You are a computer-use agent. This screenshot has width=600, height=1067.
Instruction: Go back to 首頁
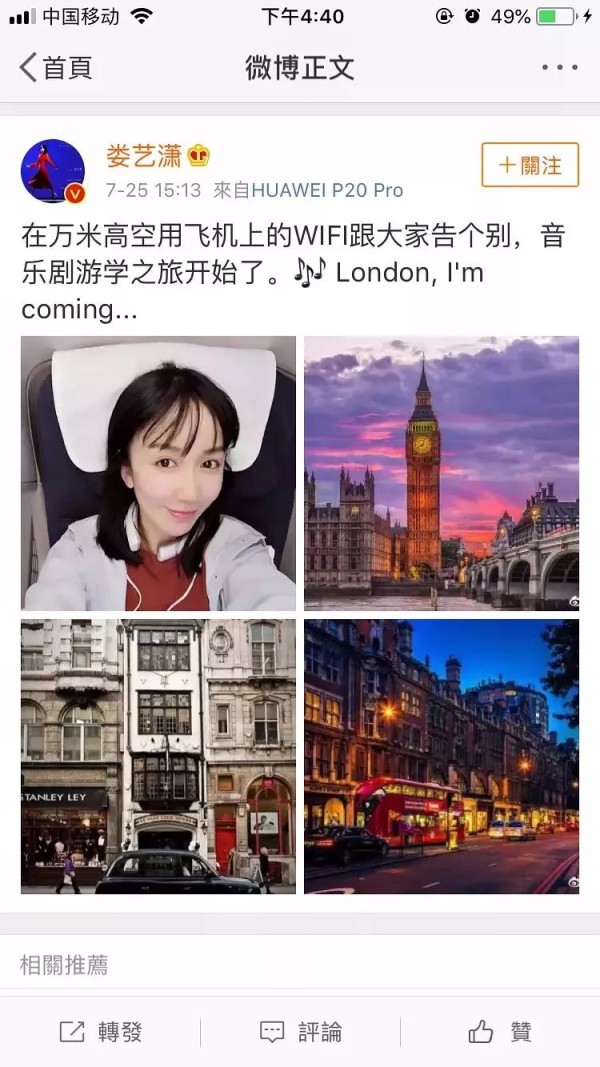56,67
